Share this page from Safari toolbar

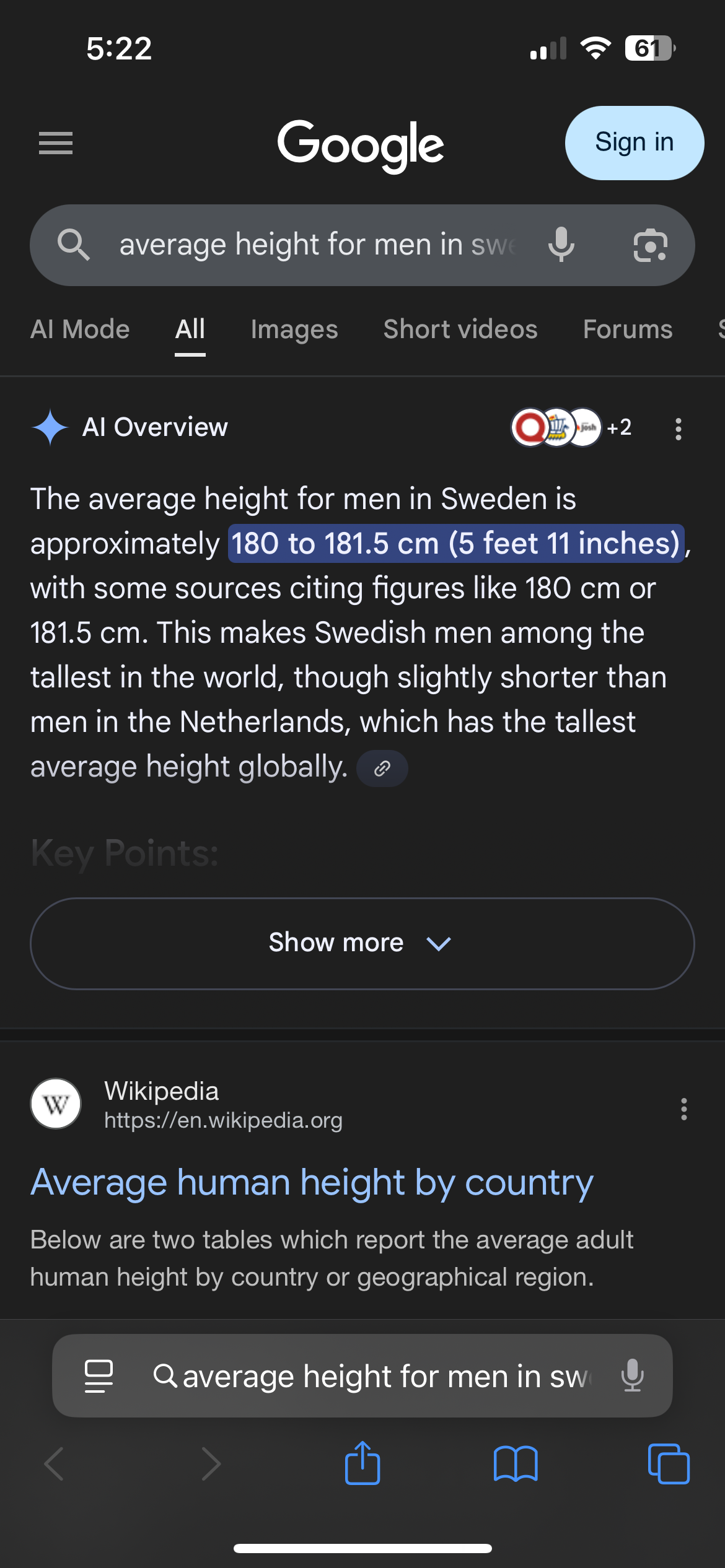click(x=362, y=1464)
